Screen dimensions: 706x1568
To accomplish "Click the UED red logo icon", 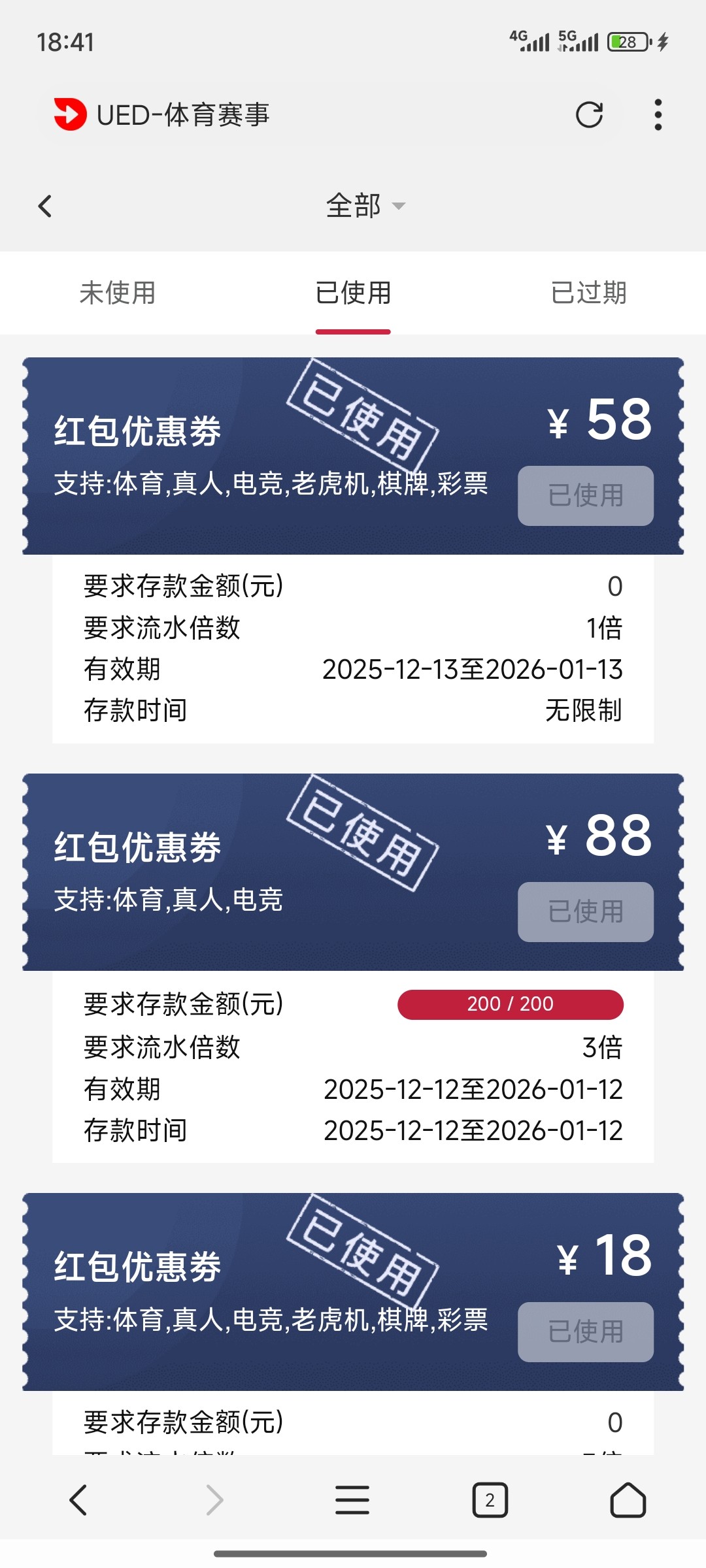I will (69, 114).
